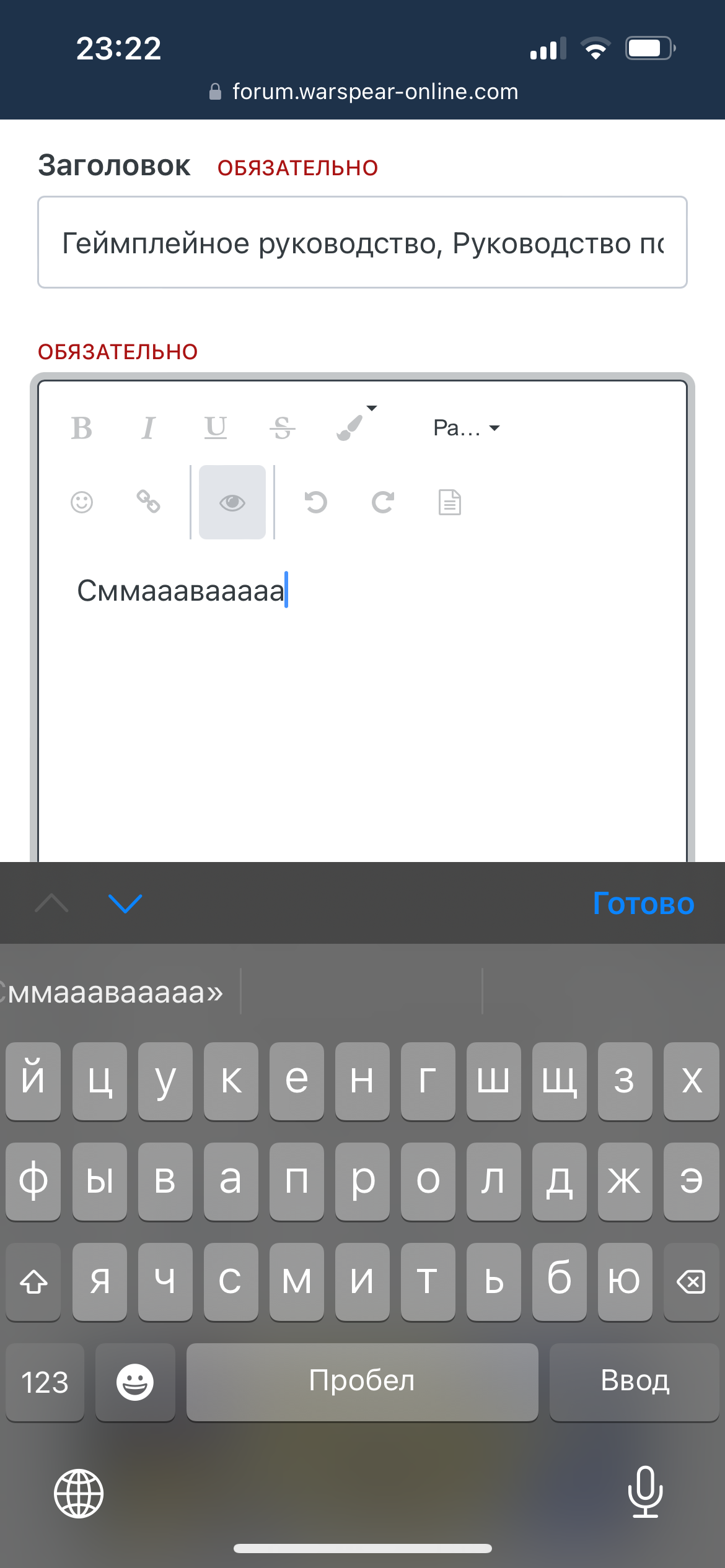The image size is (725, 1568).
Task: Tap the document icon in the toolbar
Action: 450,502
